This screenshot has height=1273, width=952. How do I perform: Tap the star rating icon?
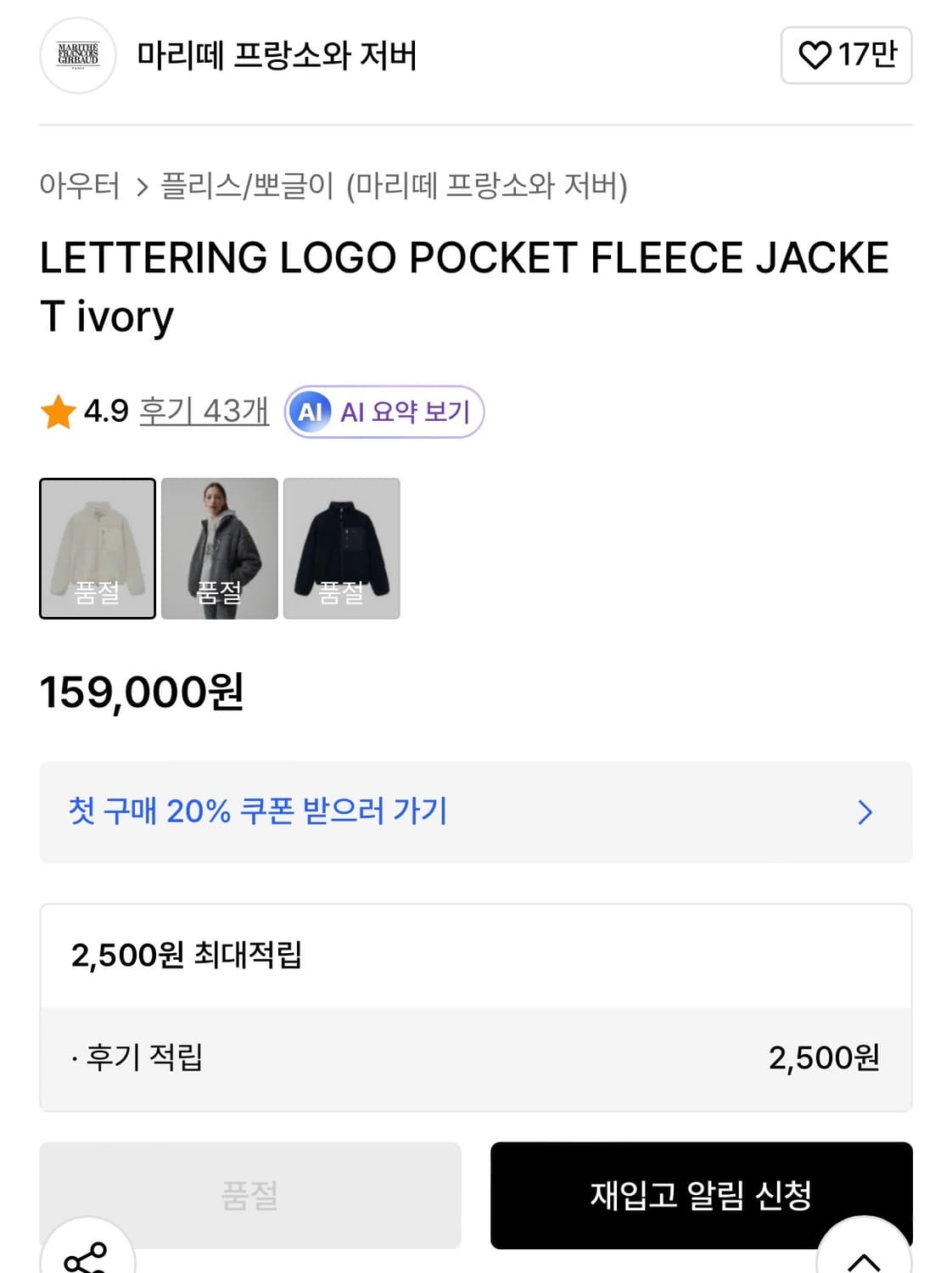(56, 412)
